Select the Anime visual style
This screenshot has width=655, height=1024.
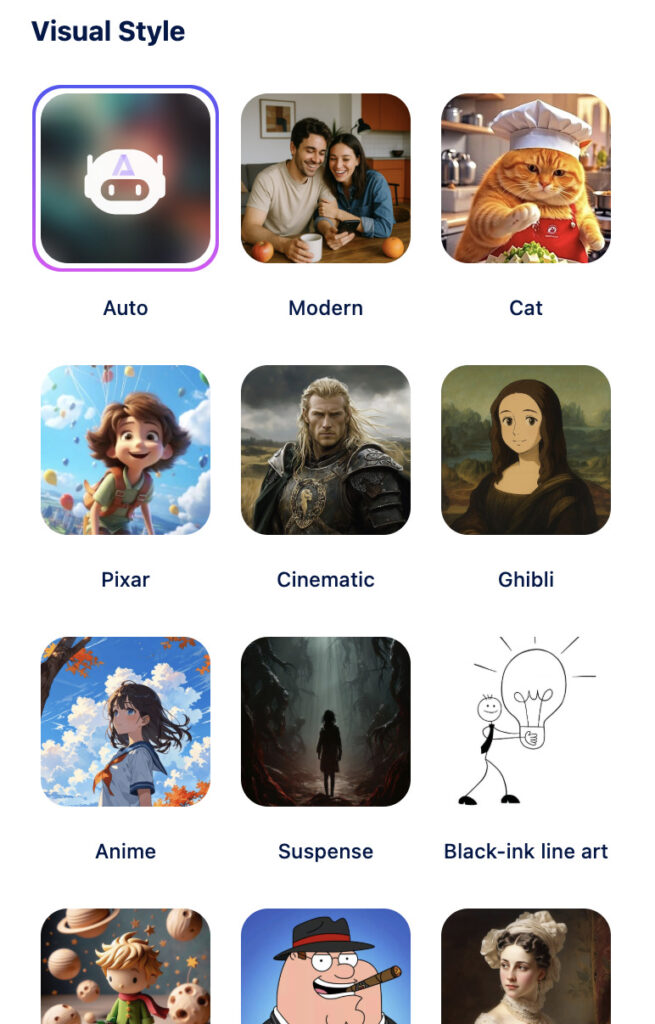point(125,721)
